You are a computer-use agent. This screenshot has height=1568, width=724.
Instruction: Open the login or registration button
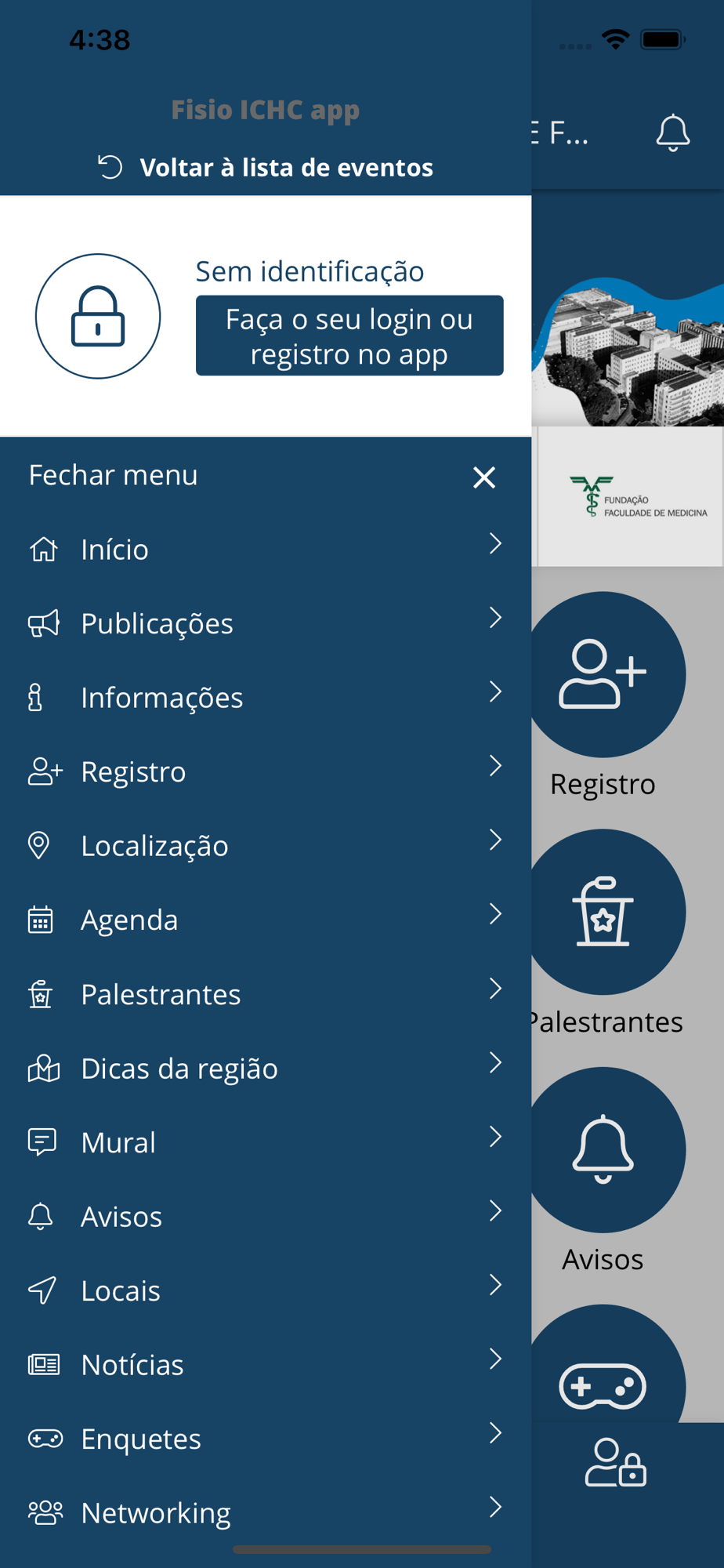tap(349, 336)
